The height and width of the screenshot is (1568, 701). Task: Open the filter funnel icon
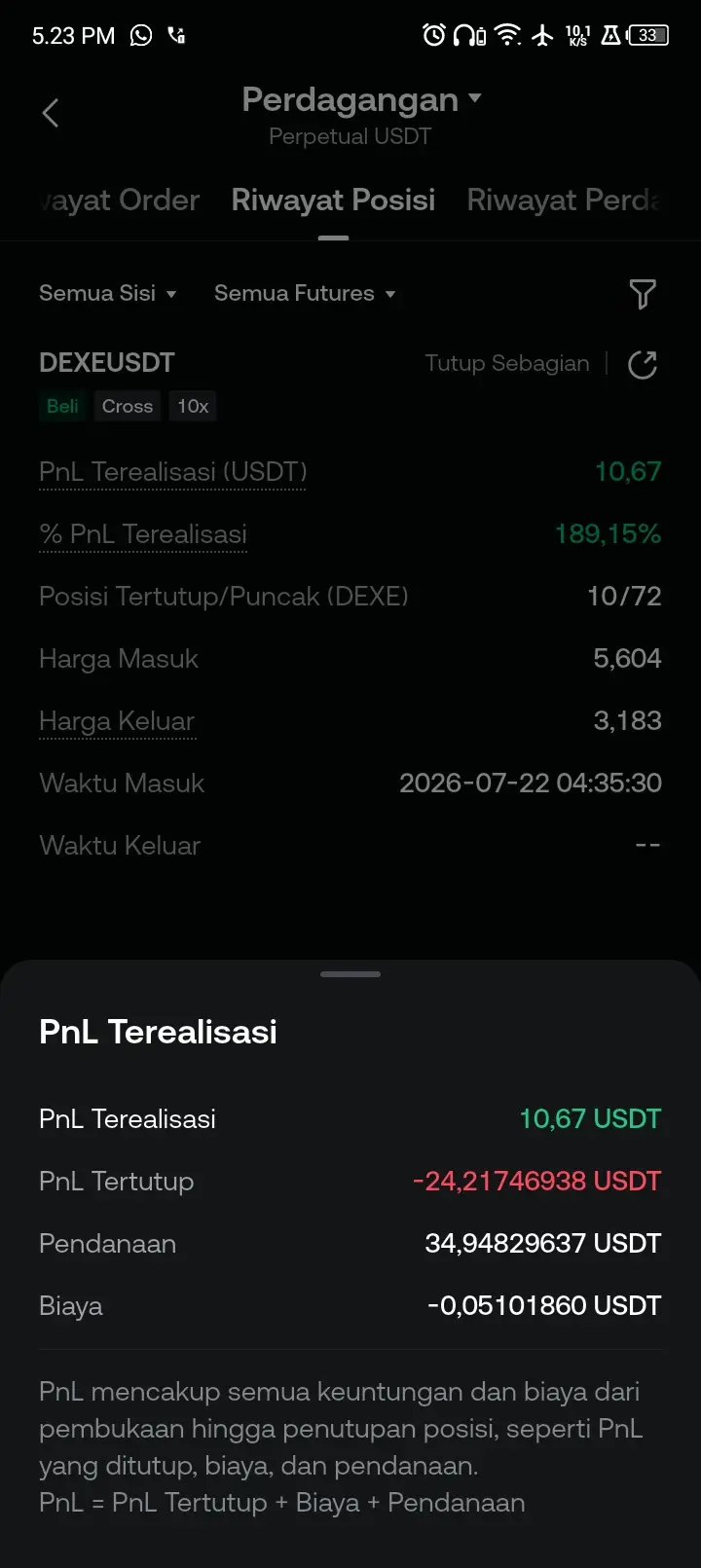coord(643,294)
